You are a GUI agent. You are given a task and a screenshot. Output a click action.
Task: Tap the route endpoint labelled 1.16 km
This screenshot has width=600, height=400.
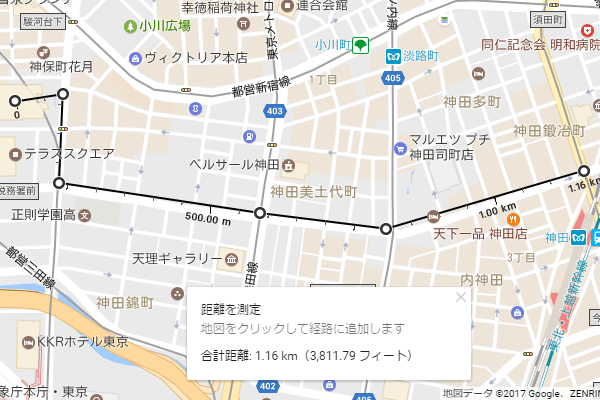(x=586, y=171)
